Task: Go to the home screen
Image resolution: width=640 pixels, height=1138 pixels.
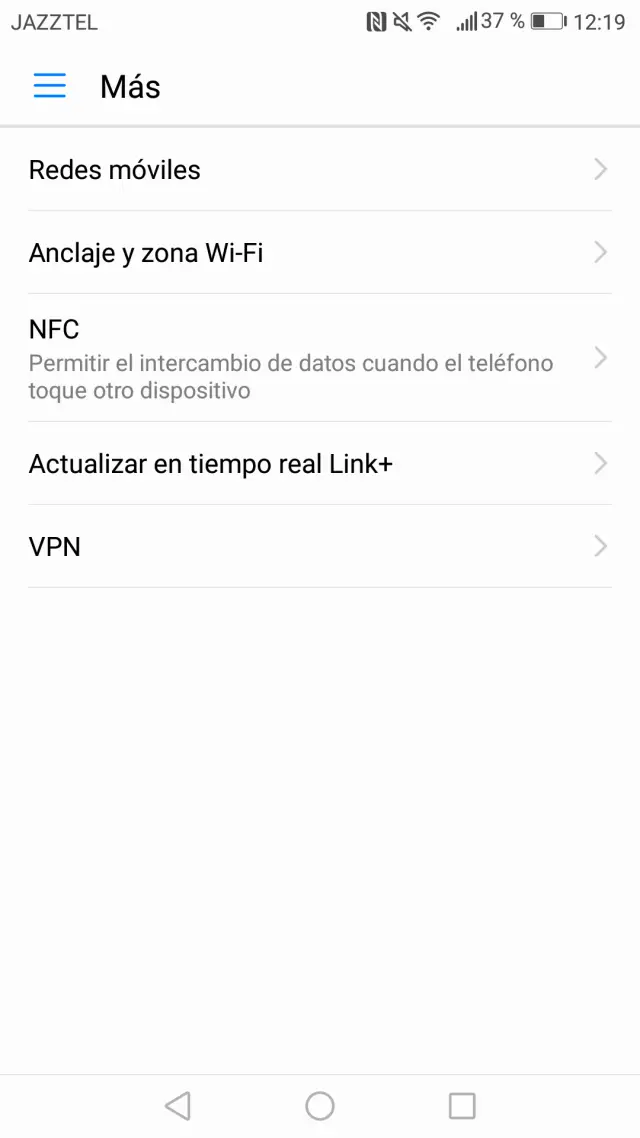Action: click(320, 1105)
